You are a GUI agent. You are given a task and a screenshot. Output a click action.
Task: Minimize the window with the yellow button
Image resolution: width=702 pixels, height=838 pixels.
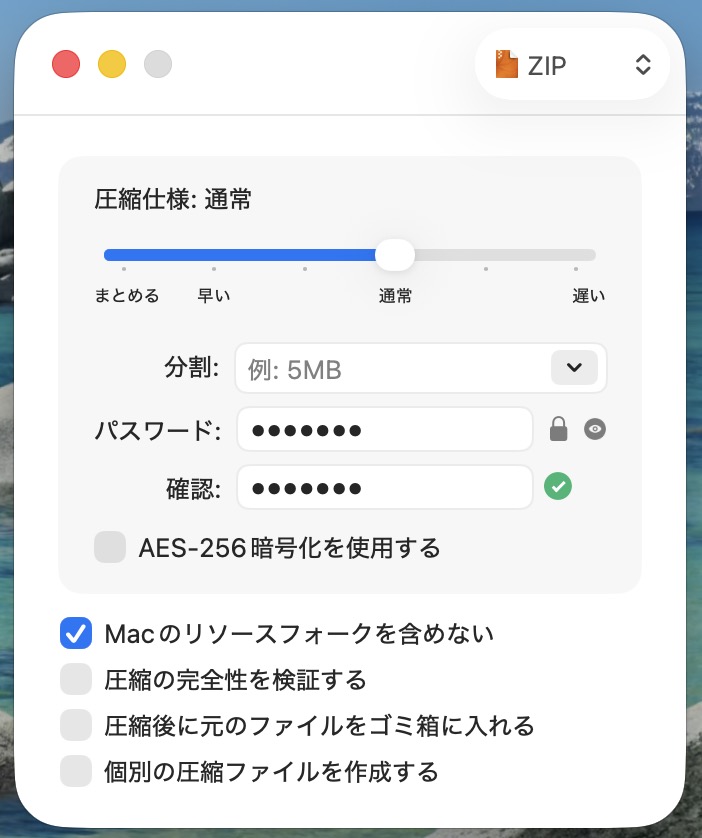112,65
